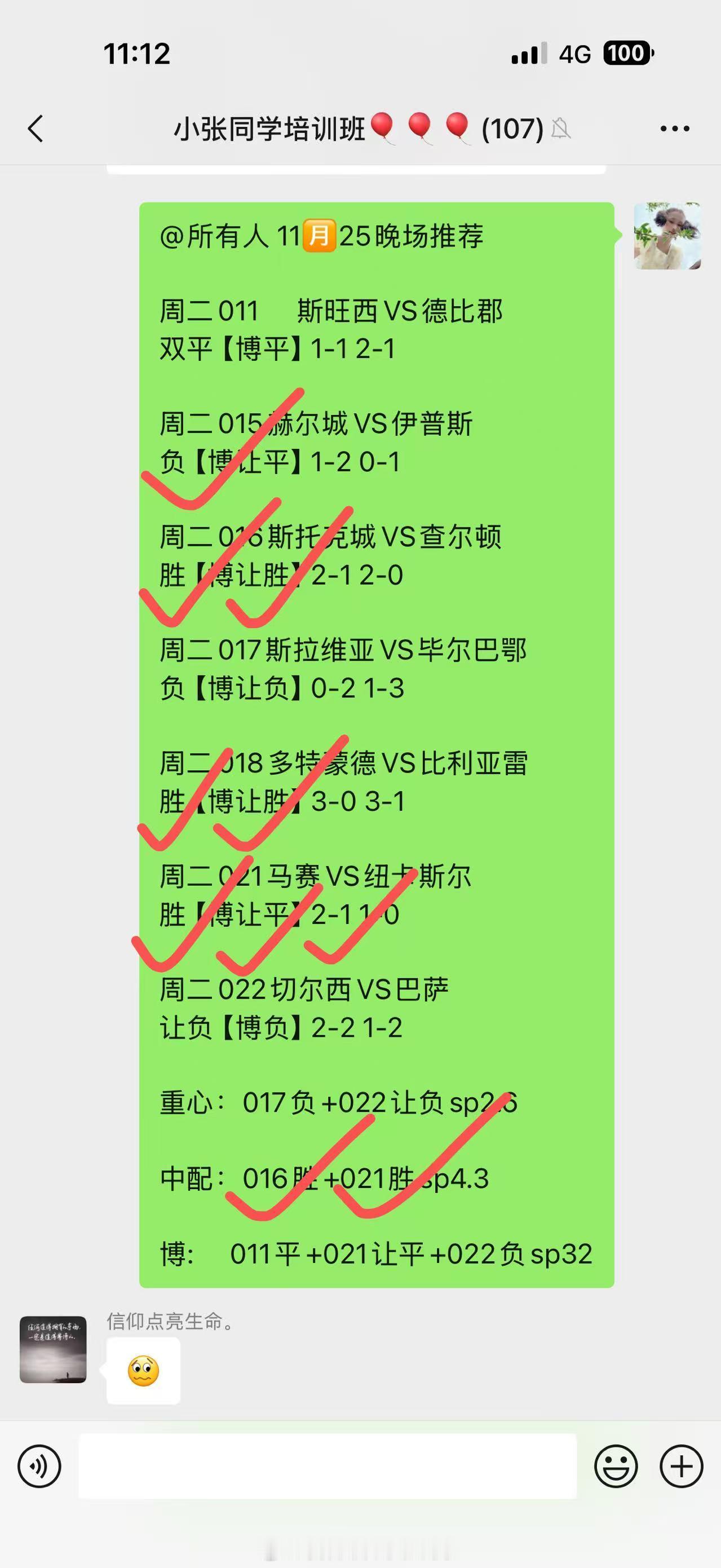Tap the cellular signal bars
Viewport: 721px width, 1568px height.
pyautogui.click(x=527, y=54)
